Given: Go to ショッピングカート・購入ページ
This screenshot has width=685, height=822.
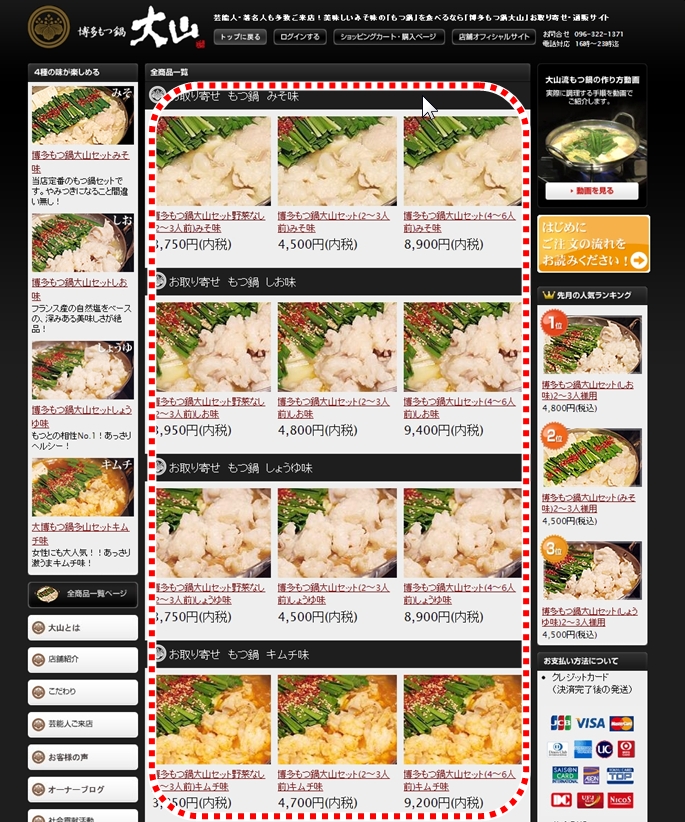Looking at the screenshot, I should [388, 37].
